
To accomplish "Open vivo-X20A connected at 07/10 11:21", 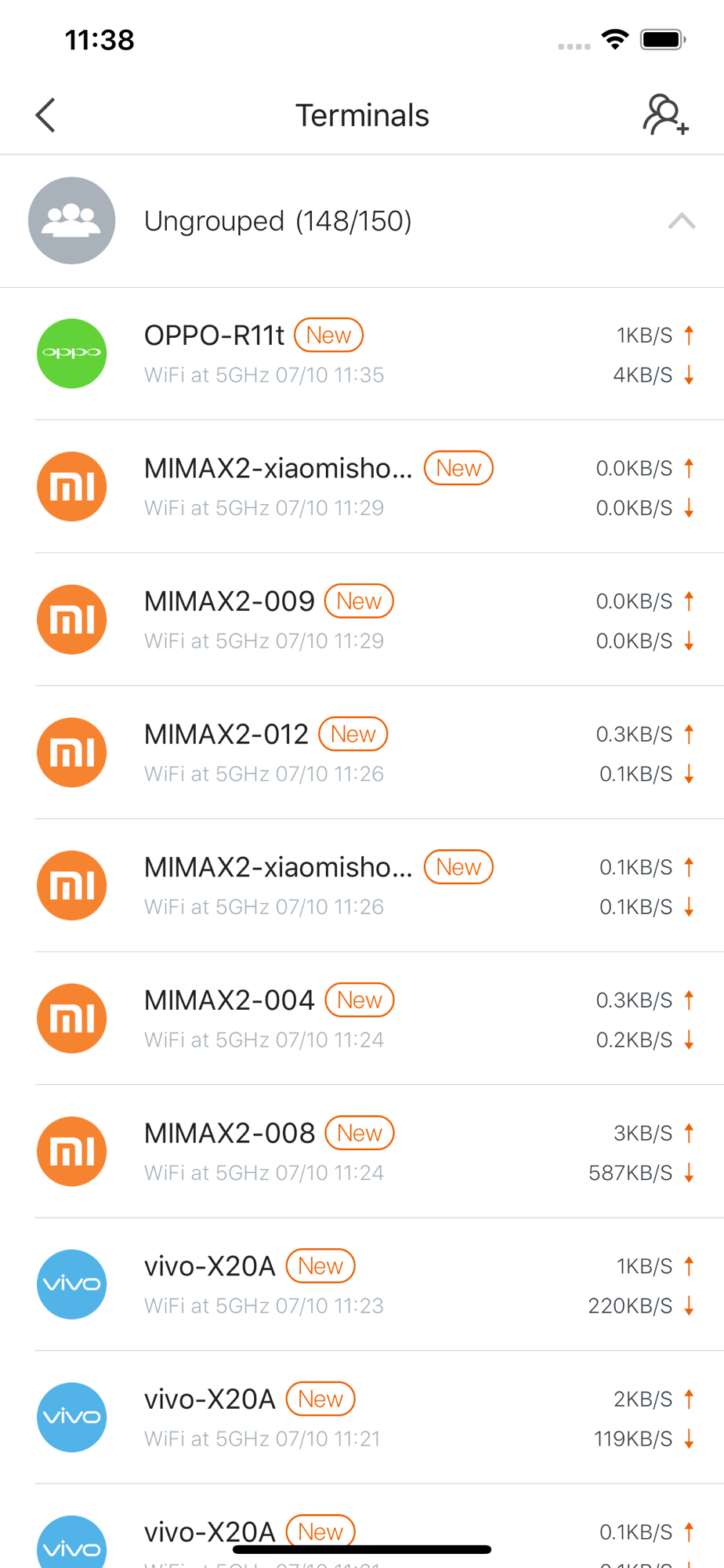I will 362,1417.
